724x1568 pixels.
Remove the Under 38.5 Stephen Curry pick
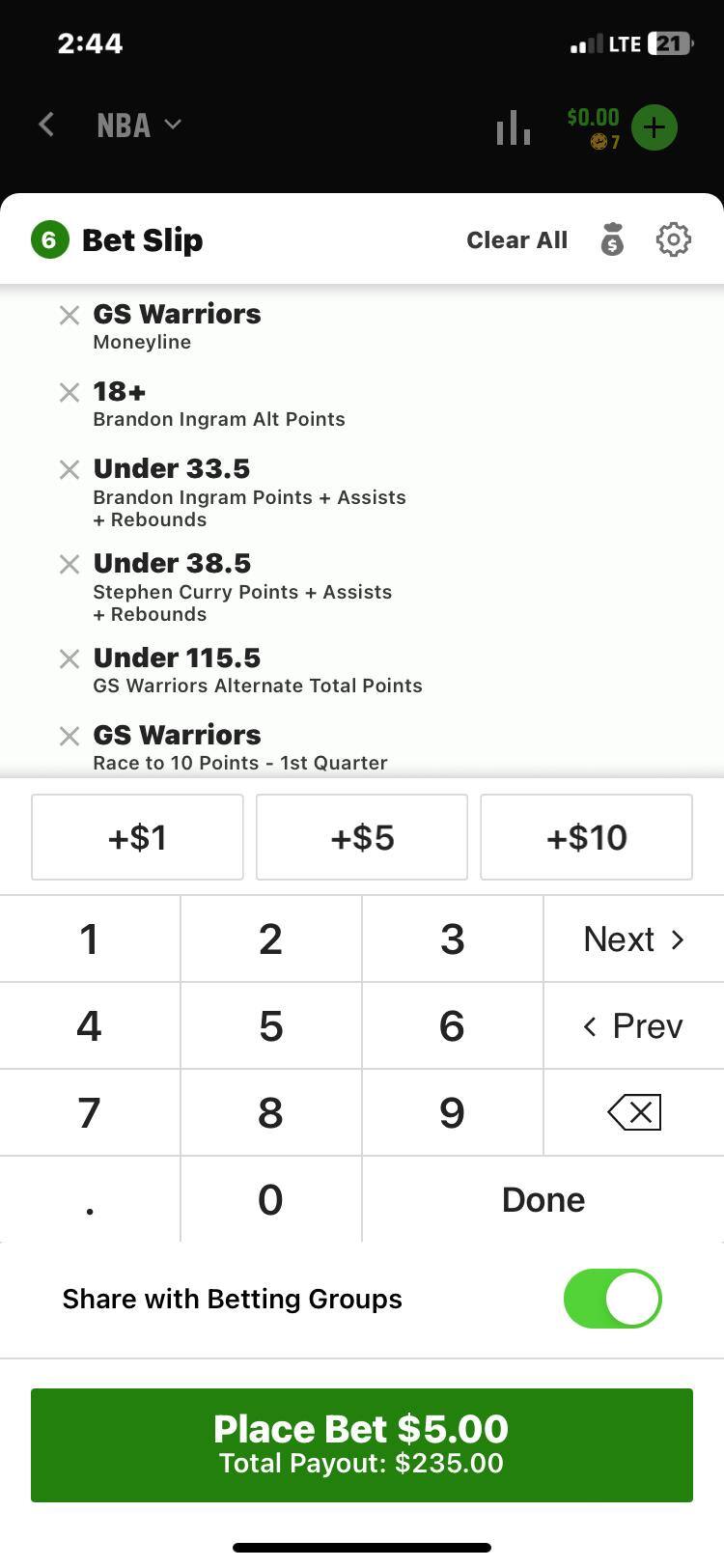(x=70, y=564)
